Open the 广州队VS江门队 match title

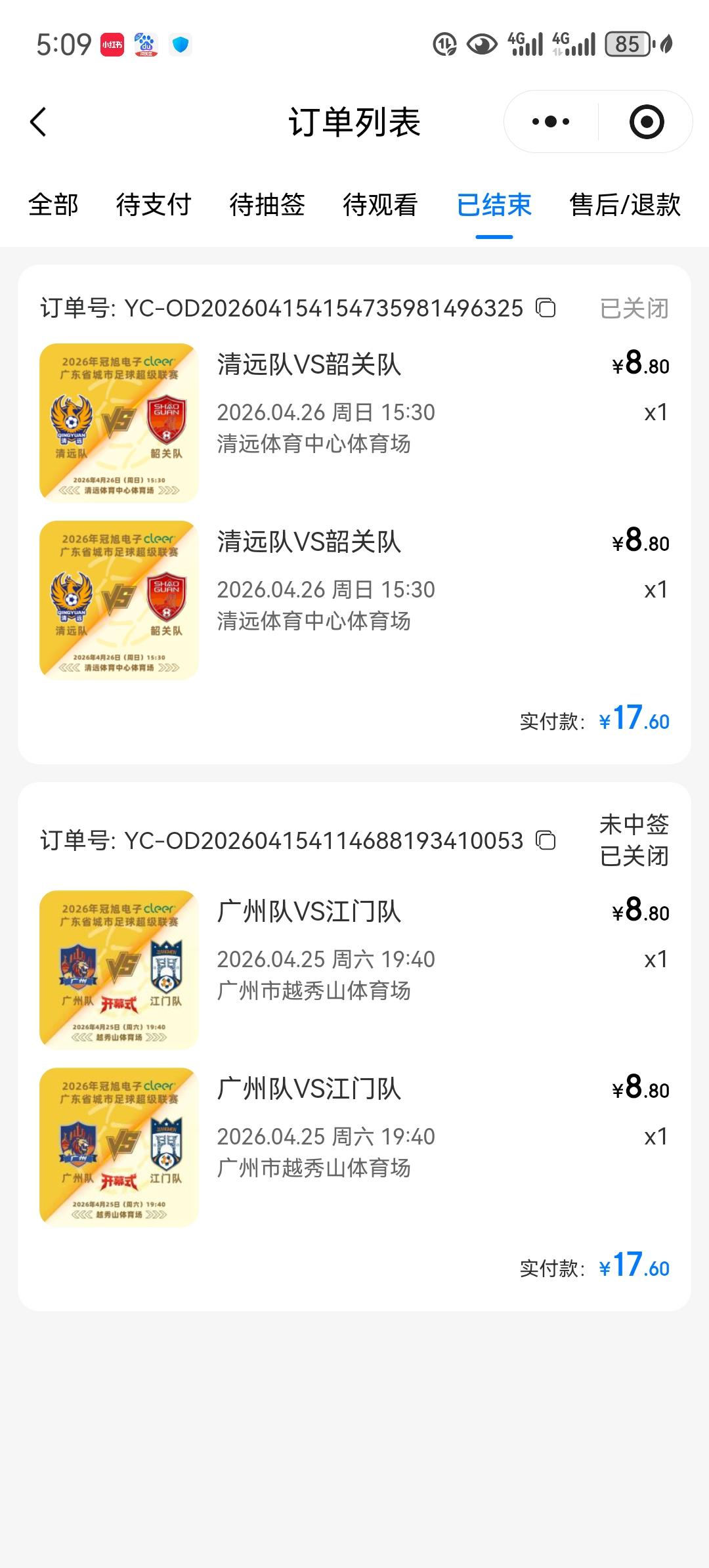[x=309, y=911]
